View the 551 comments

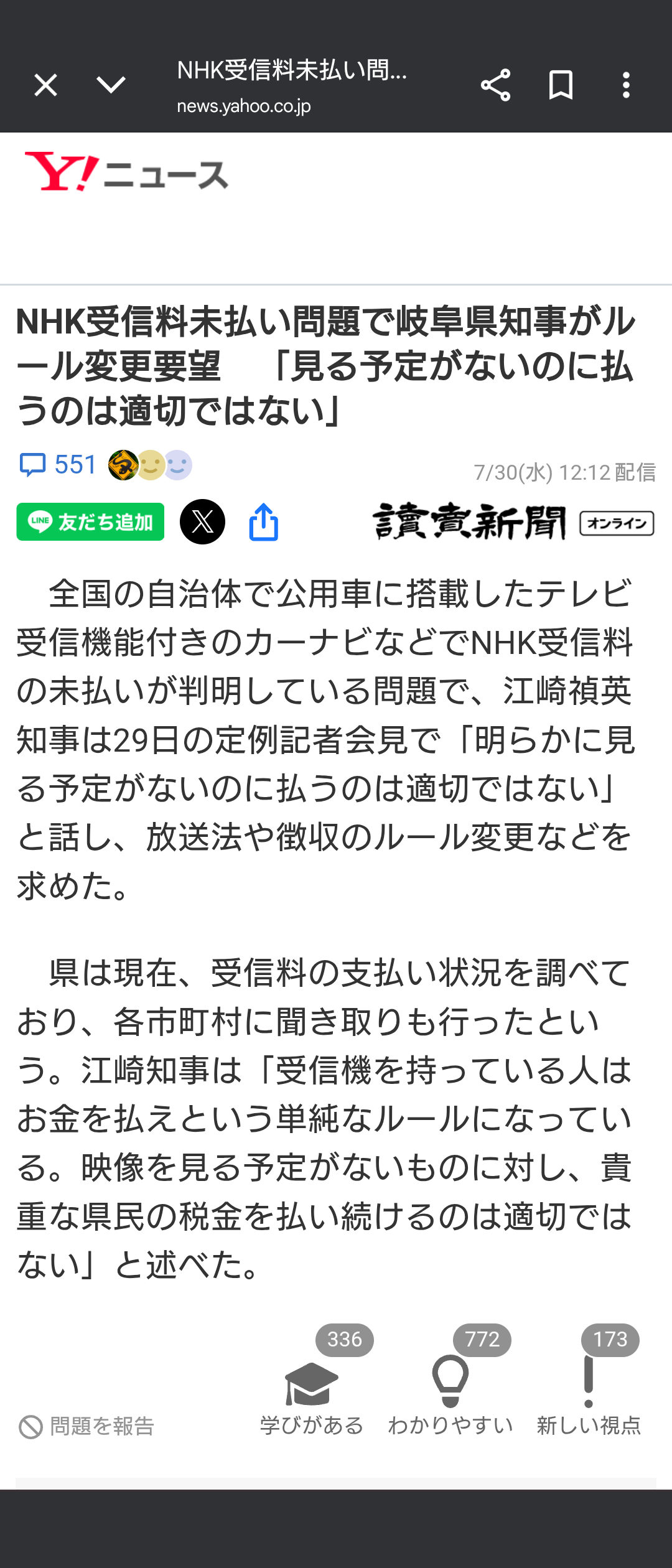click(x=58, y=465)
